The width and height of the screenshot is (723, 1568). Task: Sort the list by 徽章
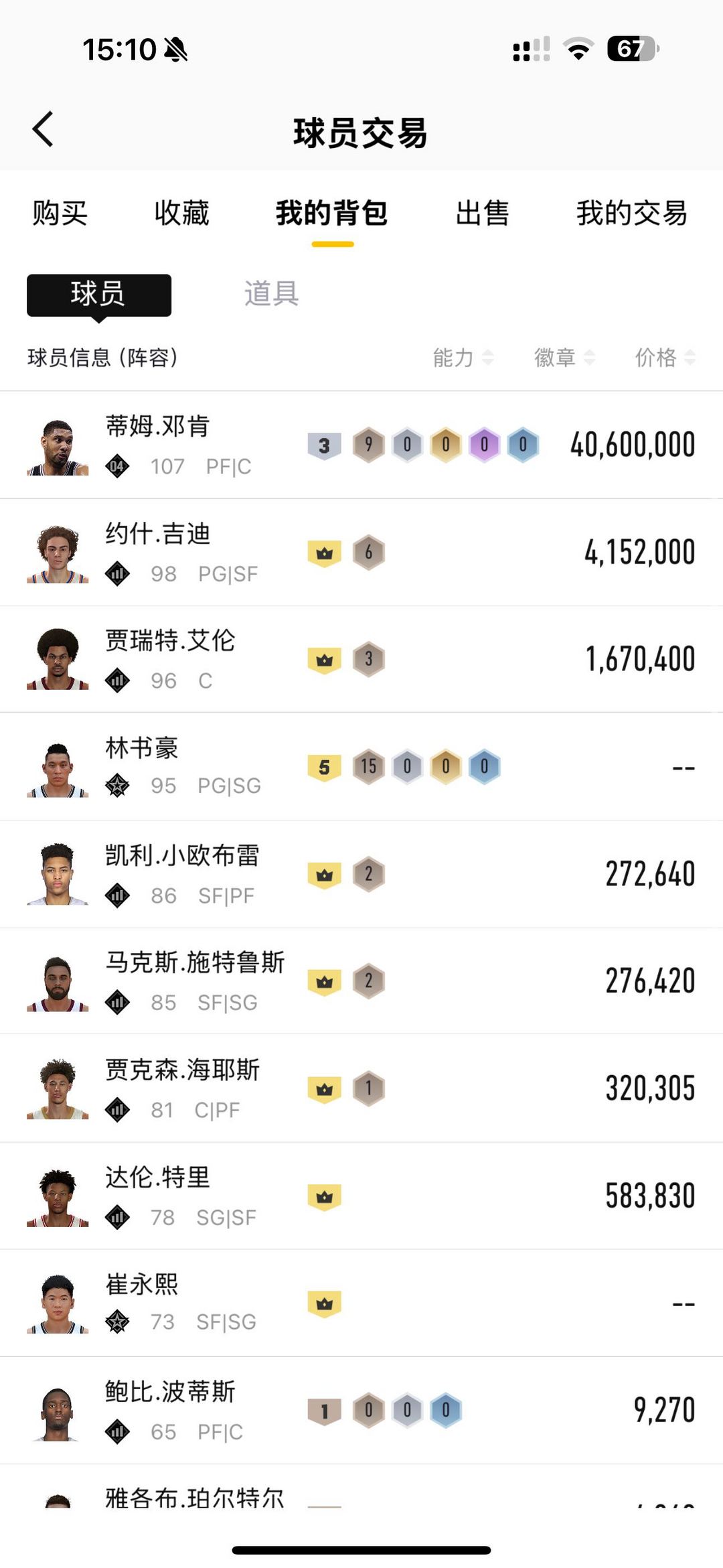564,358
